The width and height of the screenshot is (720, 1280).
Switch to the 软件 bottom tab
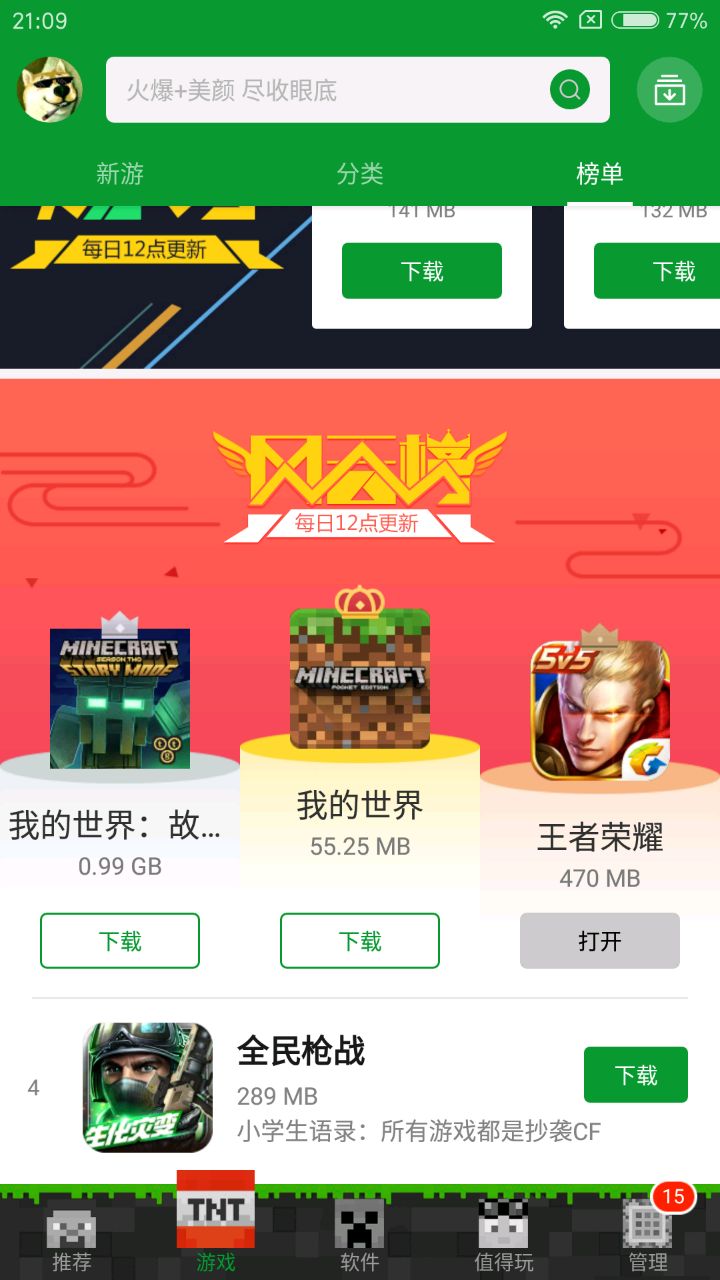(360, 1236)
